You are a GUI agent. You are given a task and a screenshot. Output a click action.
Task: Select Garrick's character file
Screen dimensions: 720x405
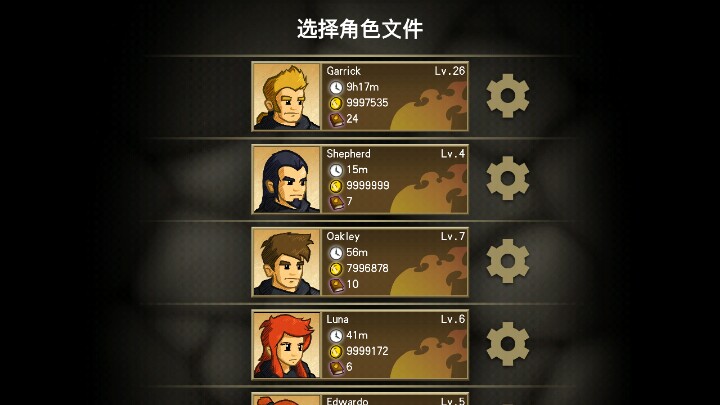pos(360,96)
